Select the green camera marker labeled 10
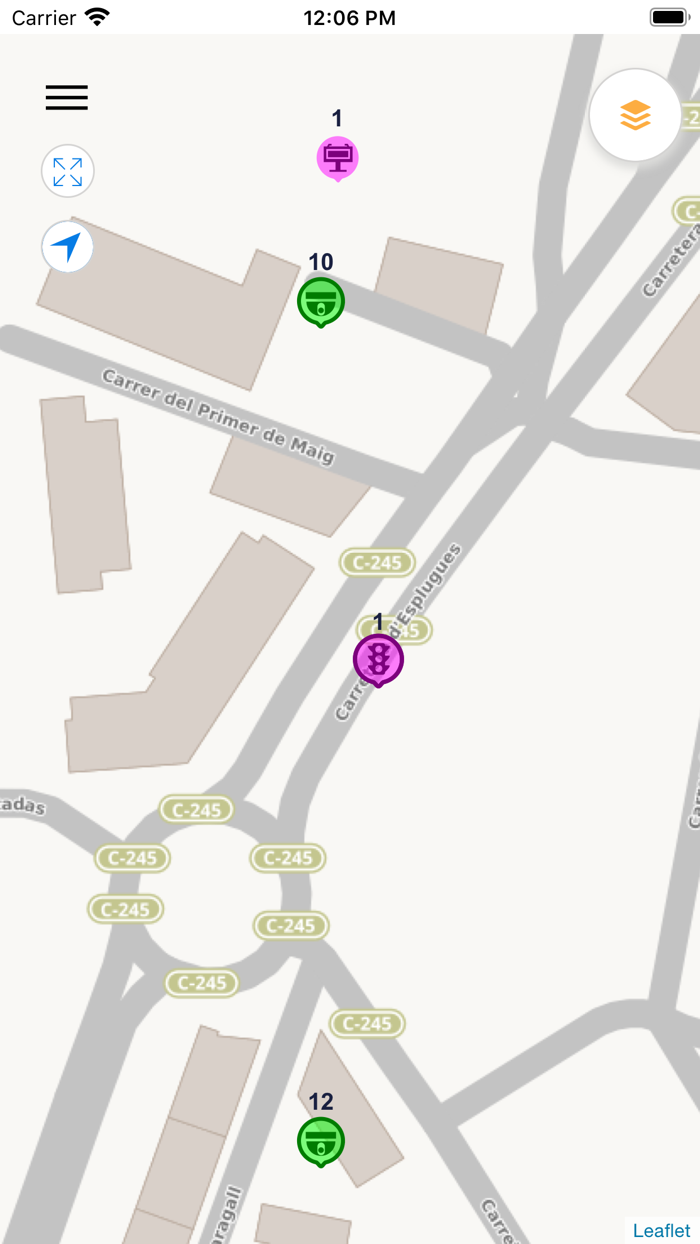Screen dimensions: 700x1244 pyautogui.click(x=321, y=302)
